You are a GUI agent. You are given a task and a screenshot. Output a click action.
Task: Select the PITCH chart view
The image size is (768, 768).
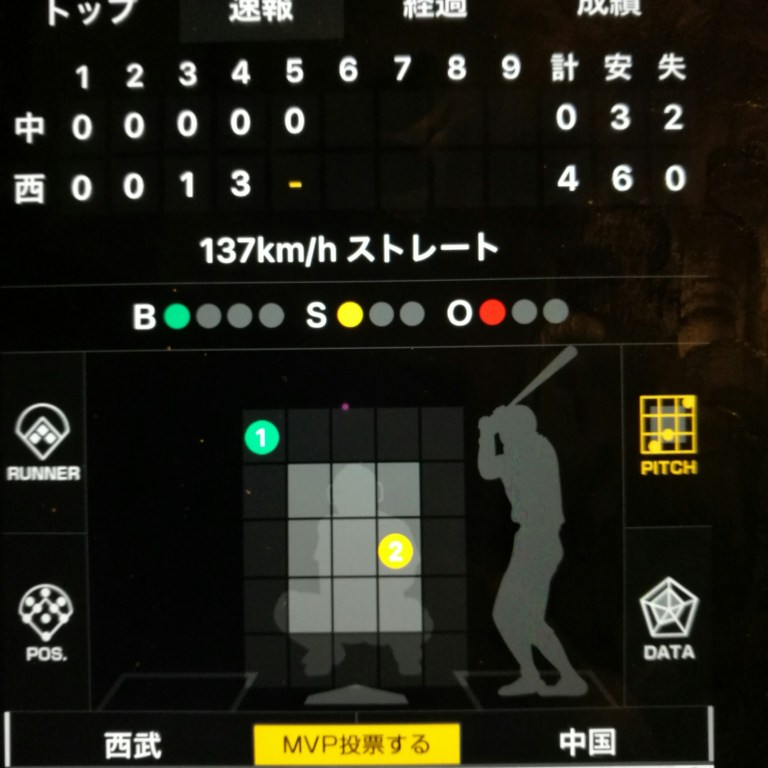tap(668, 434)
